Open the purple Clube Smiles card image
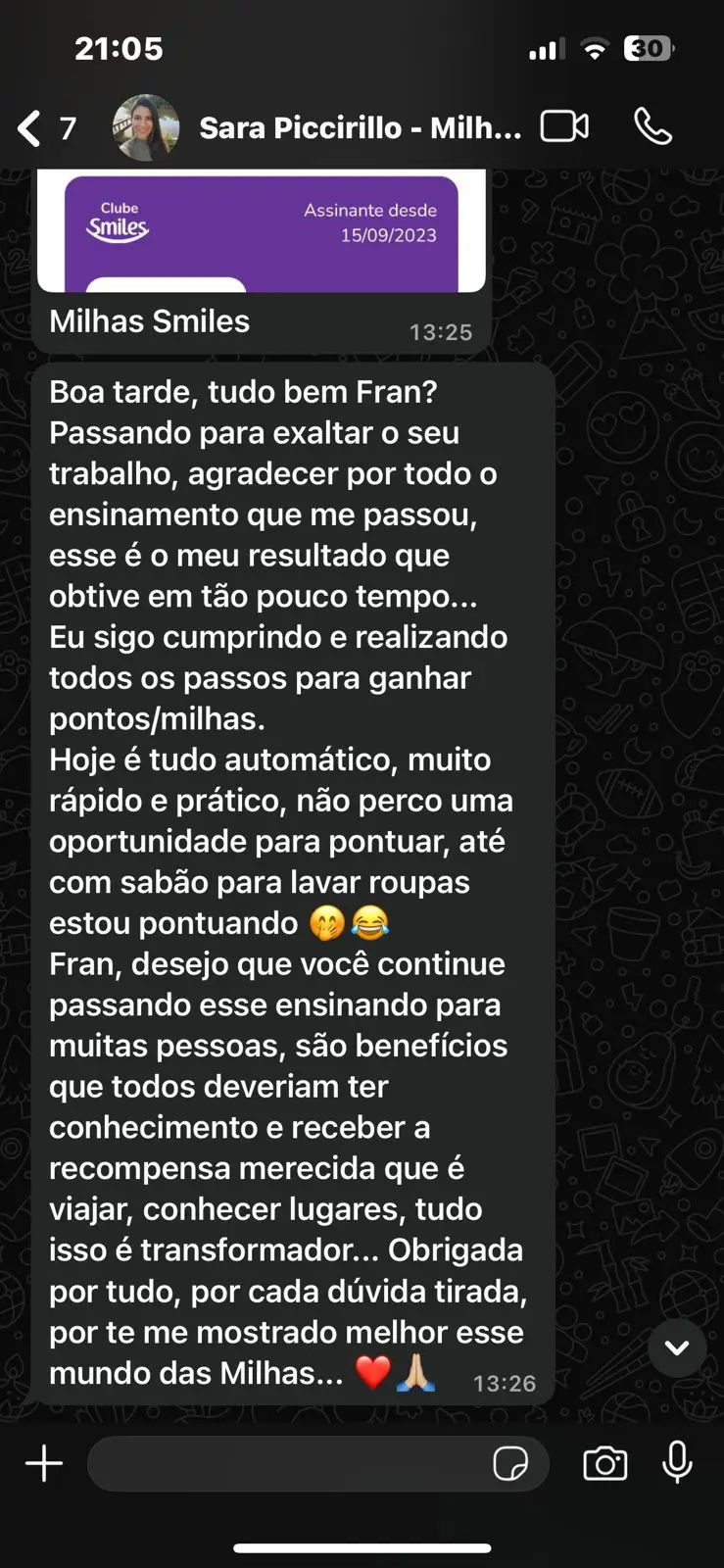This screenshot has height=1568, width=724. tap(262, 230)
